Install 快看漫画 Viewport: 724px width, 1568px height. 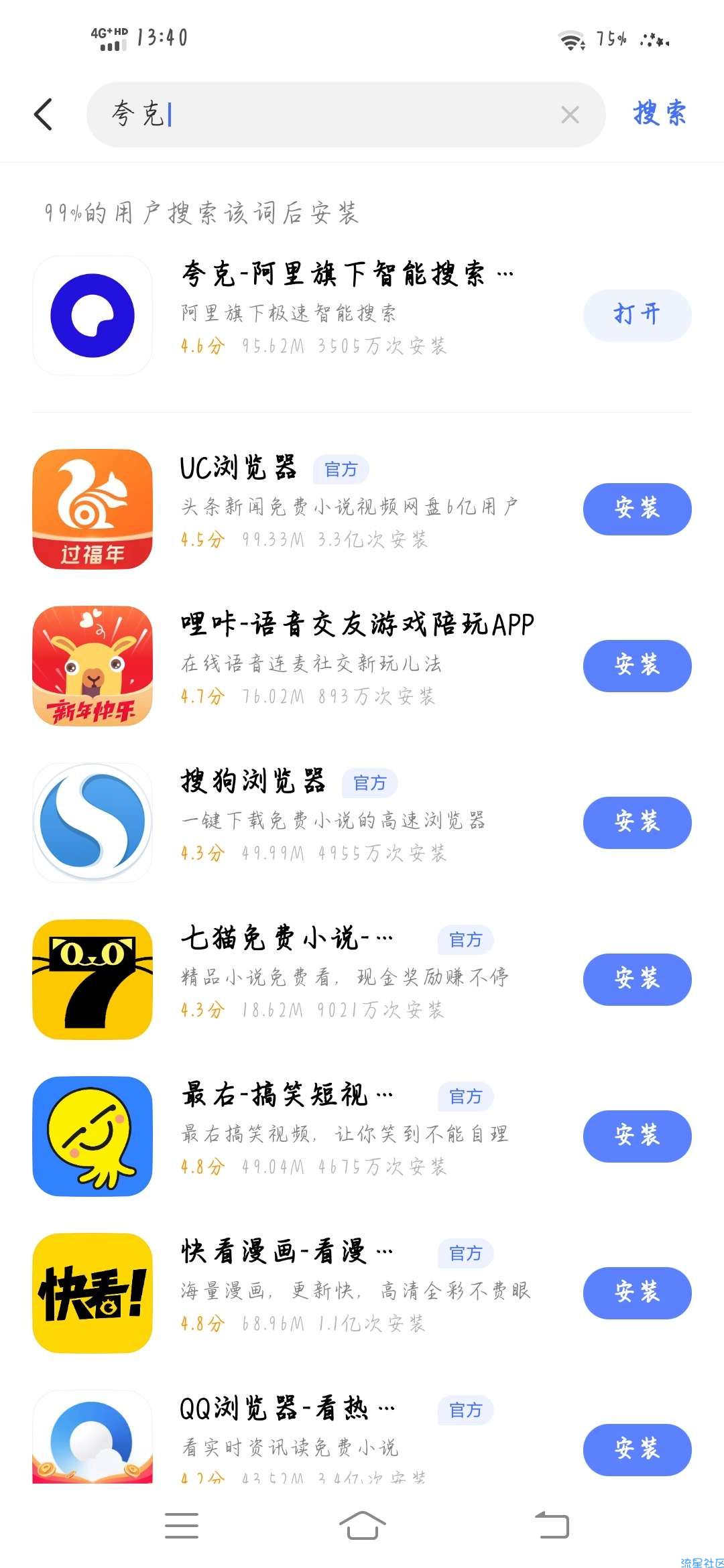pos(637,1293)
